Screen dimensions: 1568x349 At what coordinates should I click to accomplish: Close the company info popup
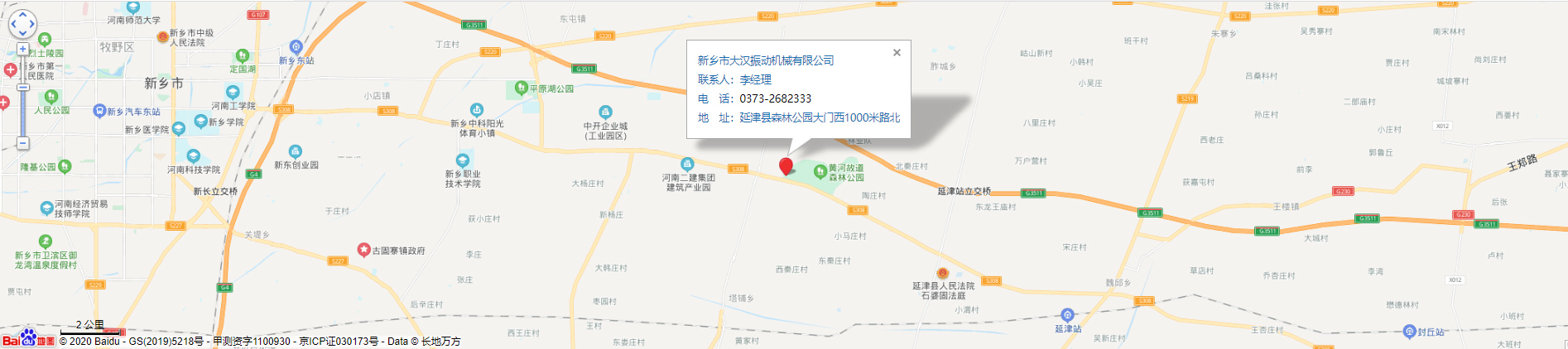coord(897,52)
